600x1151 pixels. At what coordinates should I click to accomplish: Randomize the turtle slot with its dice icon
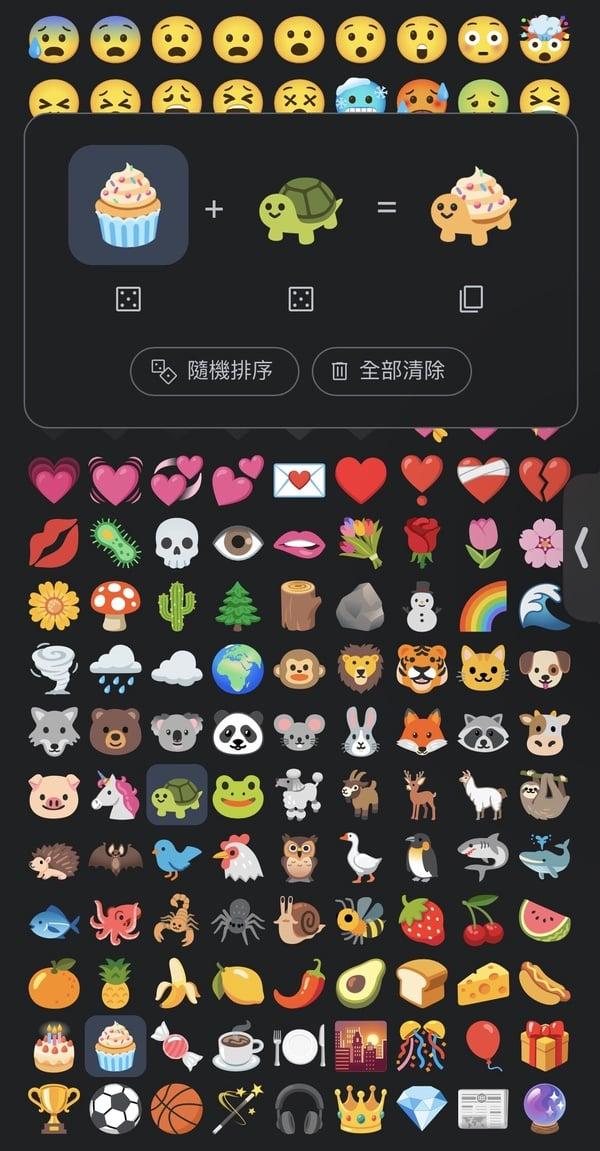coord(300,299)
